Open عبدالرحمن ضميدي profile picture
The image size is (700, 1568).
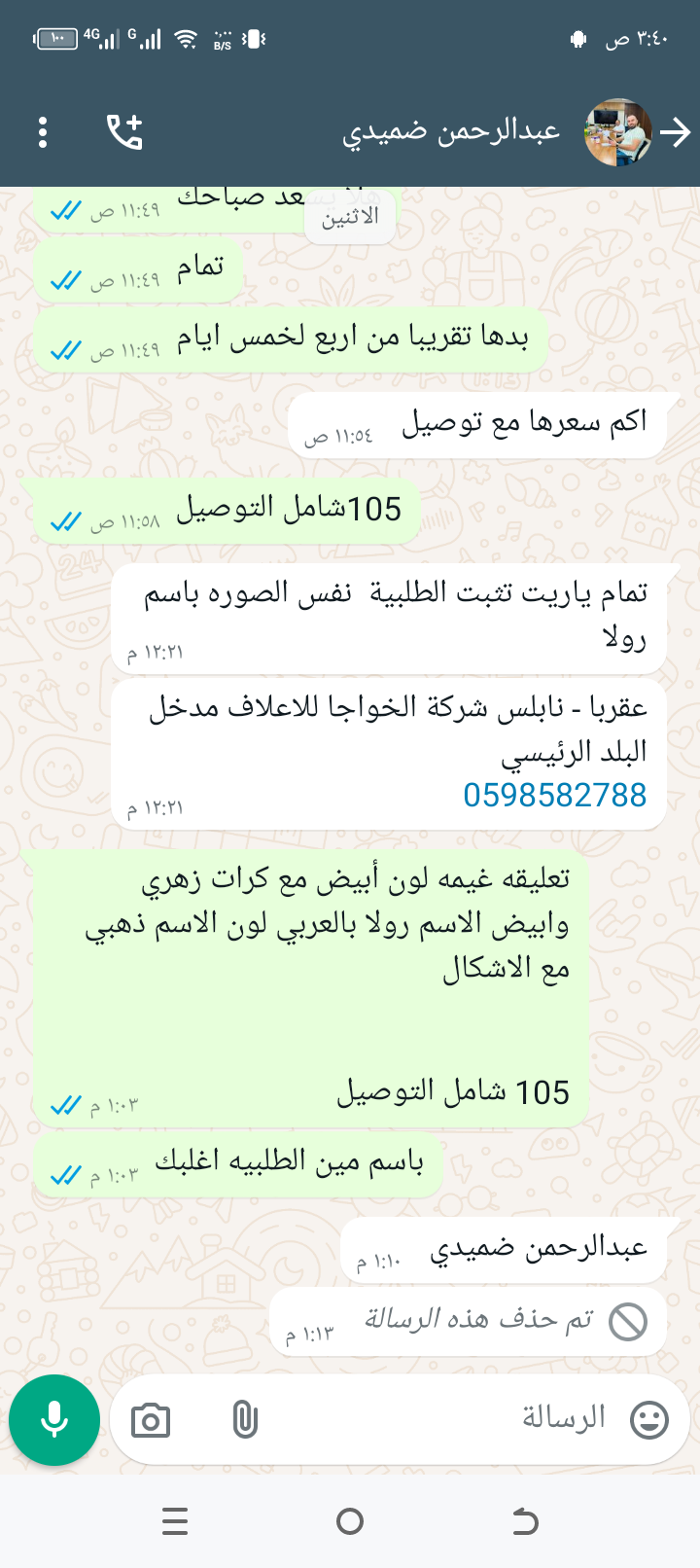point(616,132)
